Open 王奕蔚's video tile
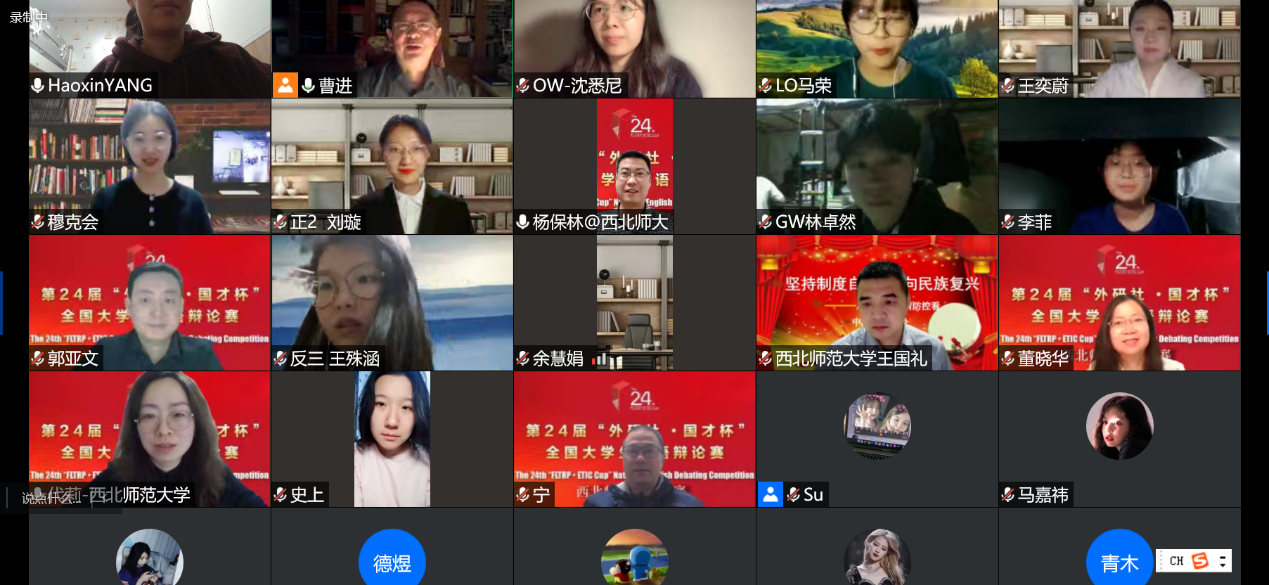This screenshot has height=585, width=1269. click(1119, 45)
